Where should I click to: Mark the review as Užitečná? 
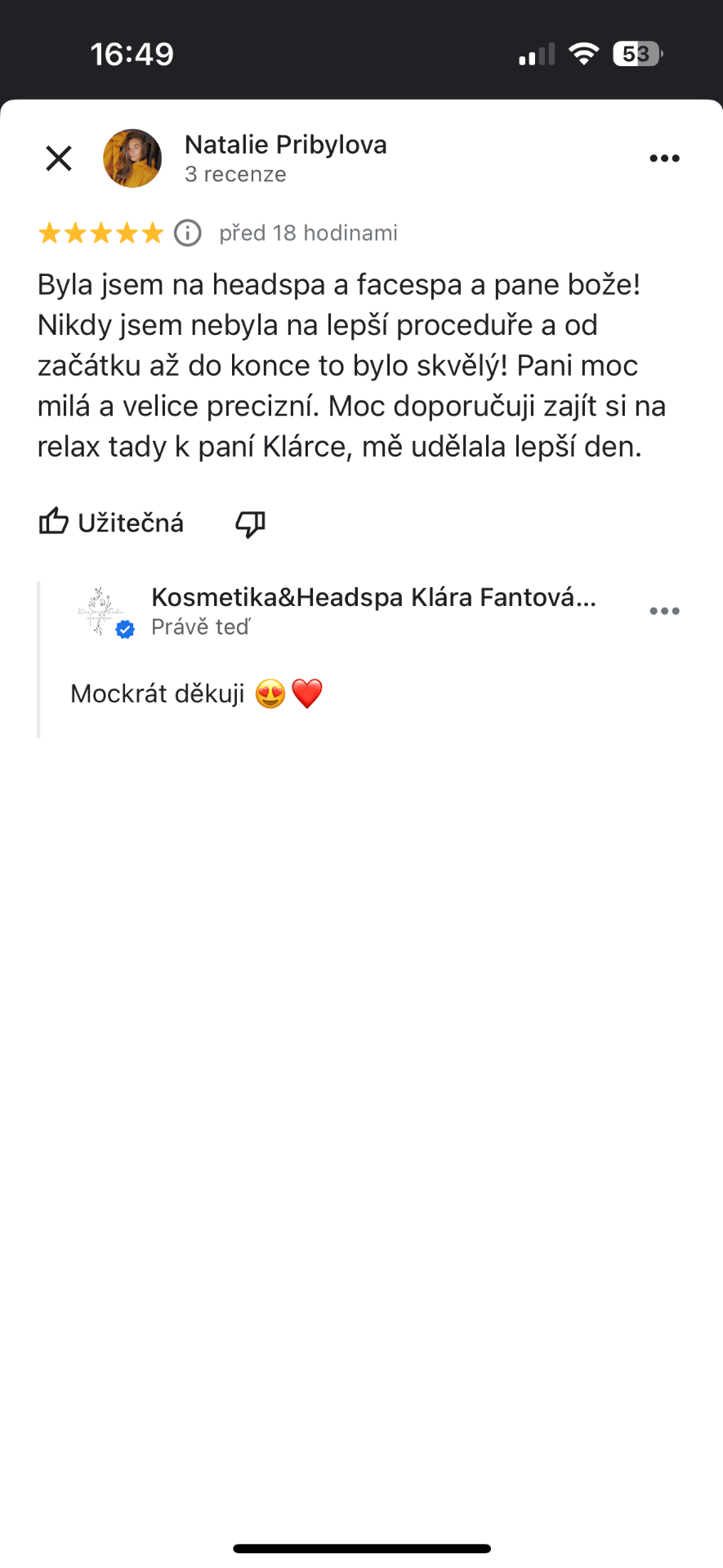click(112, 523)
